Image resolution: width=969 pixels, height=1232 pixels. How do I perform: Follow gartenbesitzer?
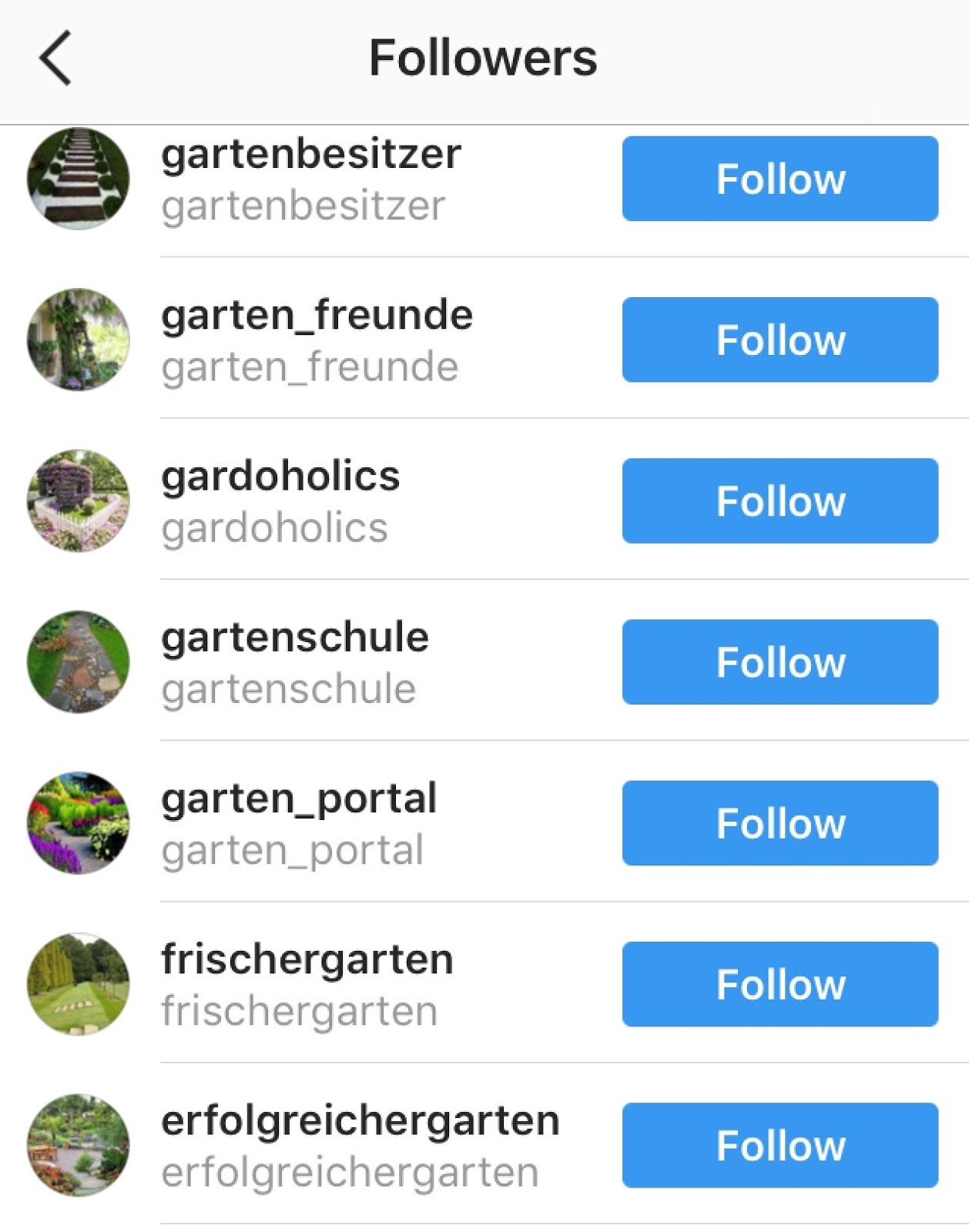coord(780,179)
